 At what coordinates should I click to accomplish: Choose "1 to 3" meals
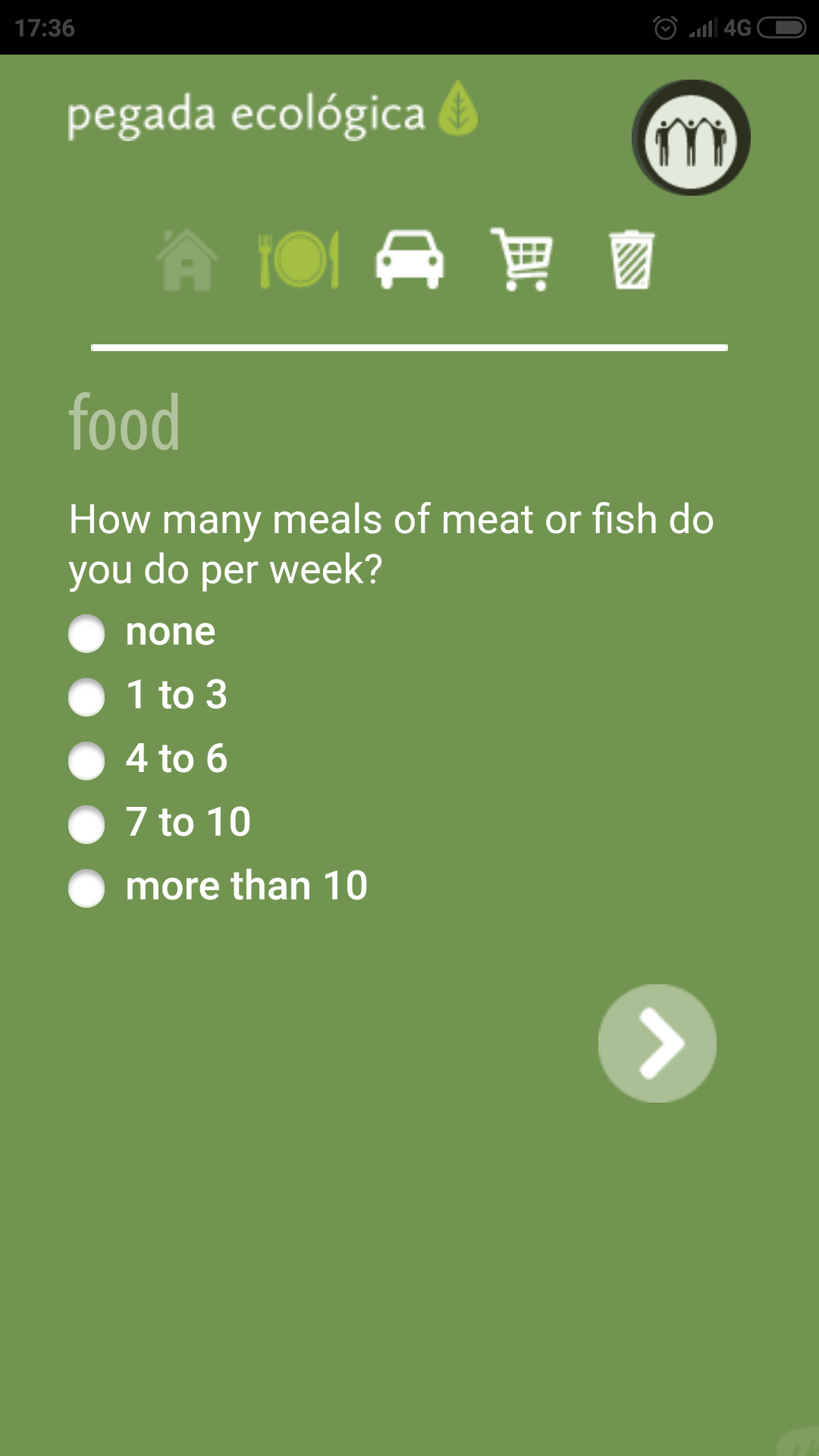tap(86, 697)
